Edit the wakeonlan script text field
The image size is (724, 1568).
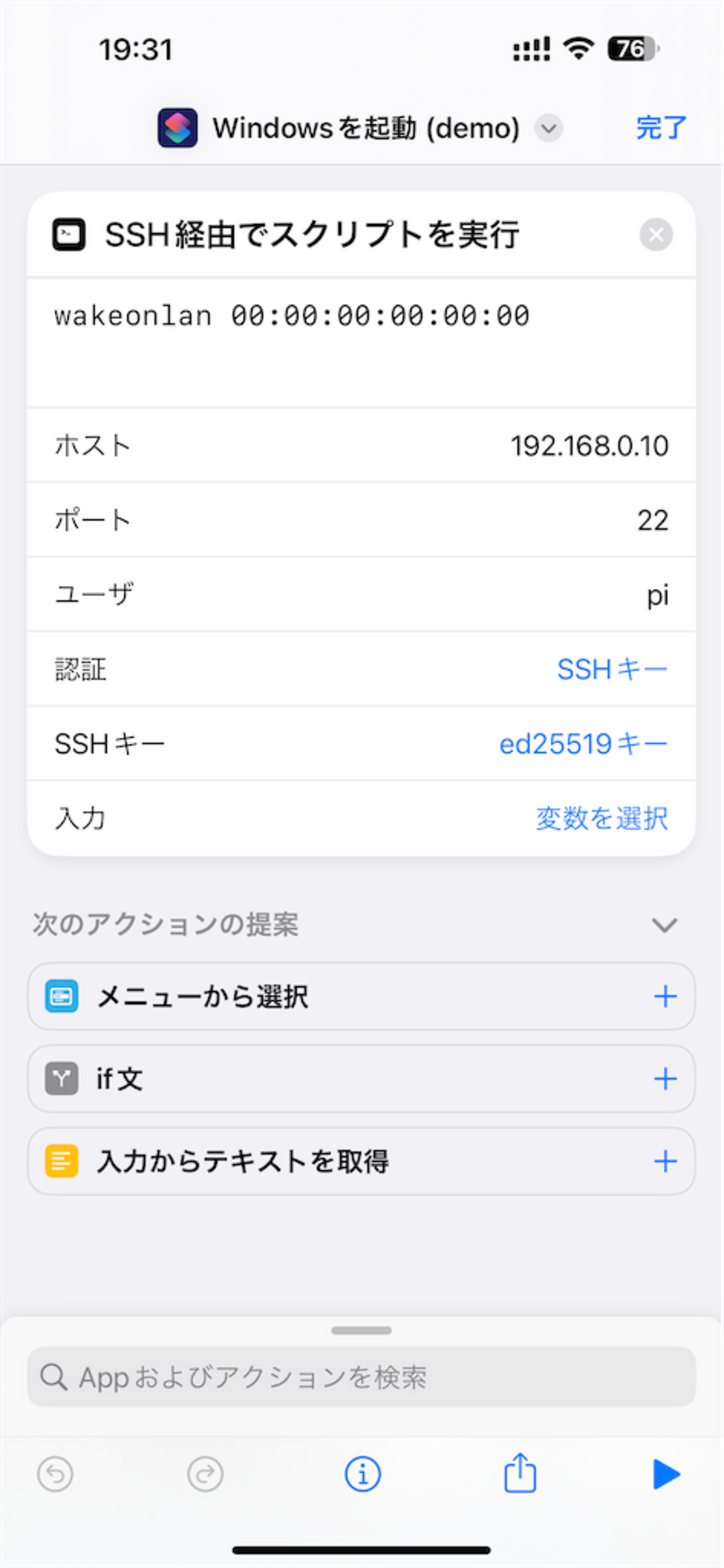click(361, 343)
